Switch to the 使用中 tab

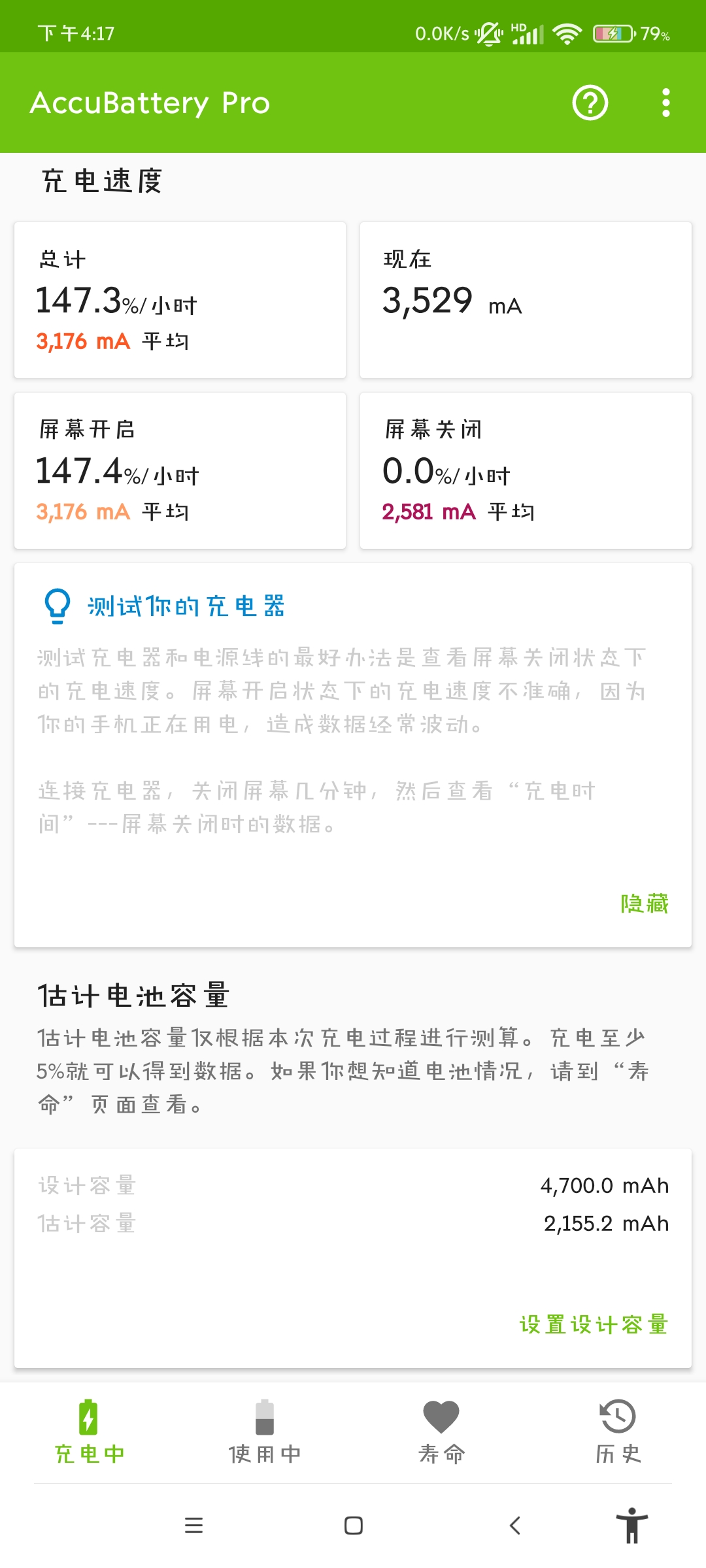pos(265,1431)
